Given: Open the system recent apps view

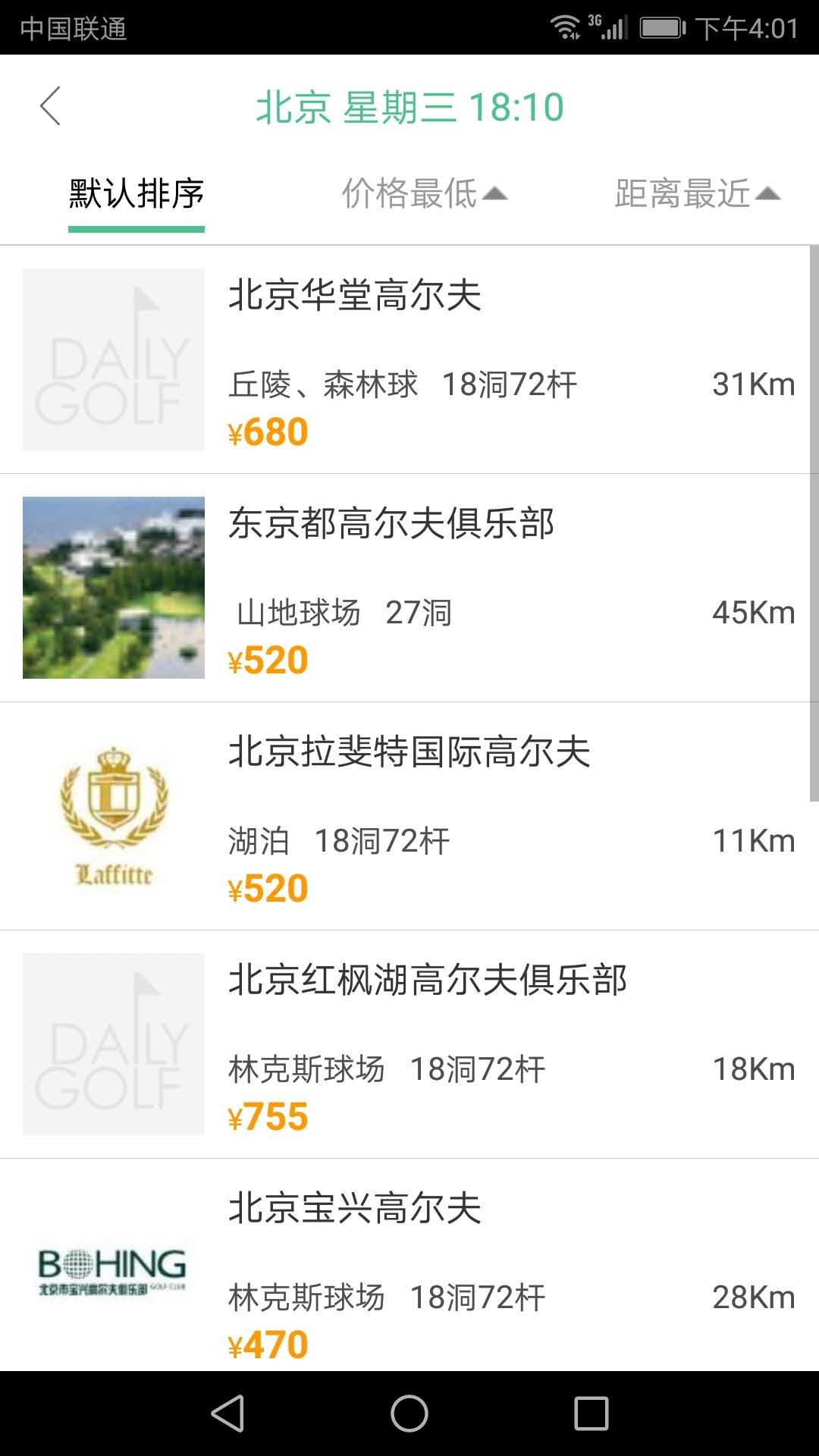Looking at the screenshot, I should point(591,1414).
